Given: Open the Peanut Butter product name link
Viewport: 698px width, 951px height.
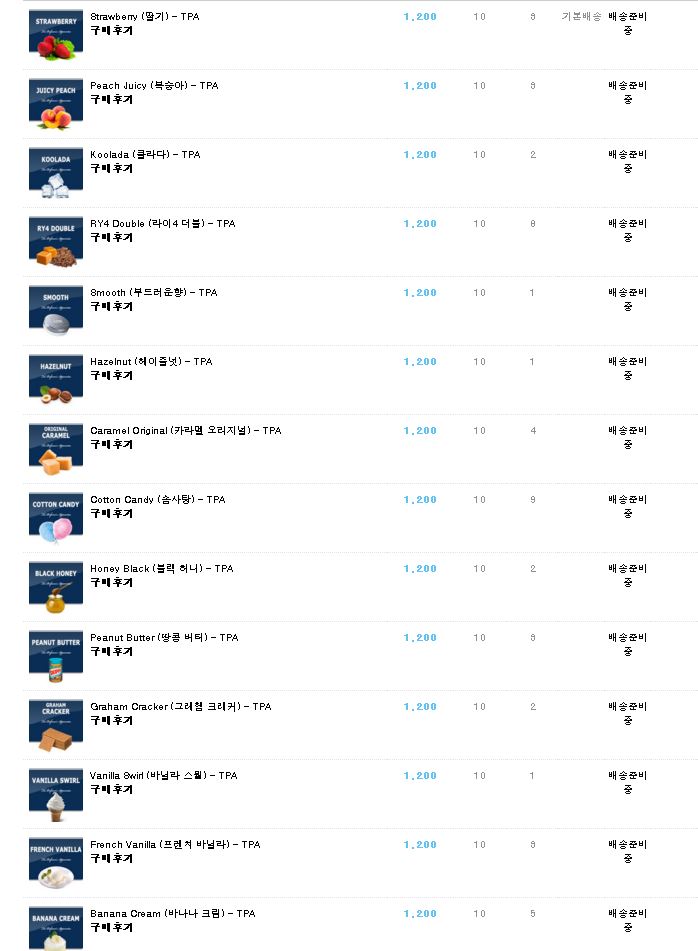Looking at the screenshot, I should pos(164,638).
